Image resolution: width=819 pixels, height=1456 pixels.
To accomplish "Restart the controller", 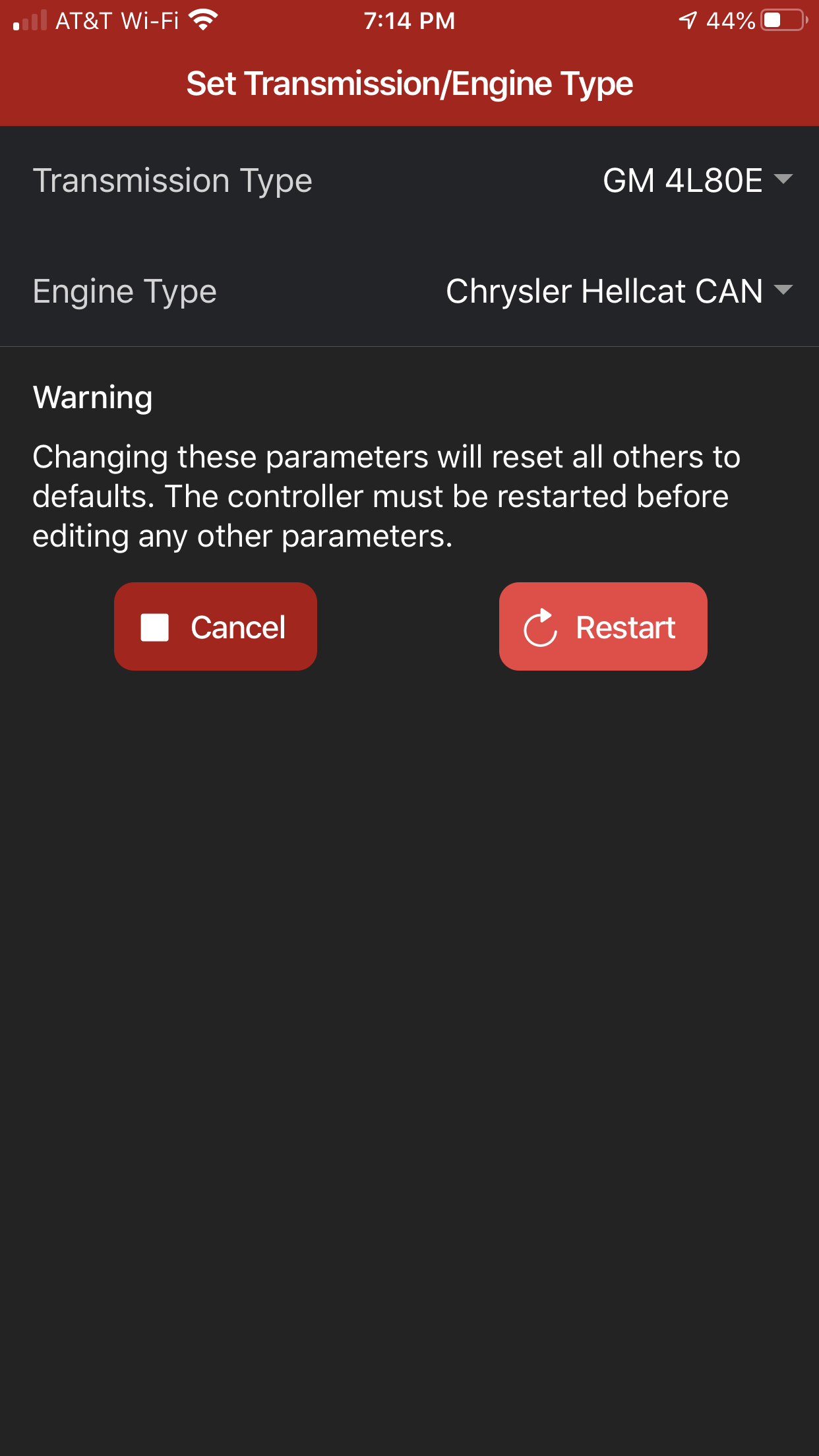I will pyautogui.click(x=603, y=626).
